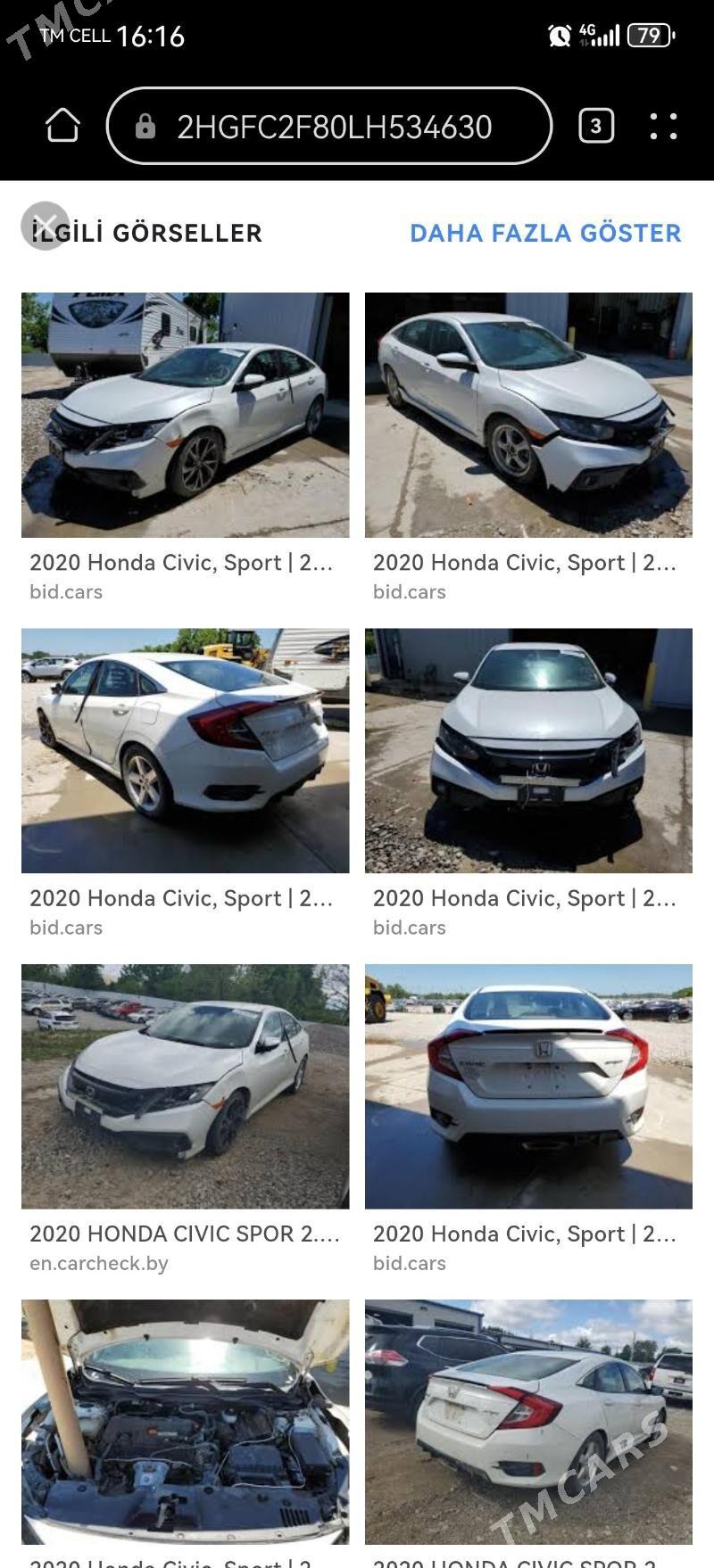Open the tab switcher showing 3 tabs
Image resolution: width=714 pixels, height=1568 pixels.
tap(596, 127)
